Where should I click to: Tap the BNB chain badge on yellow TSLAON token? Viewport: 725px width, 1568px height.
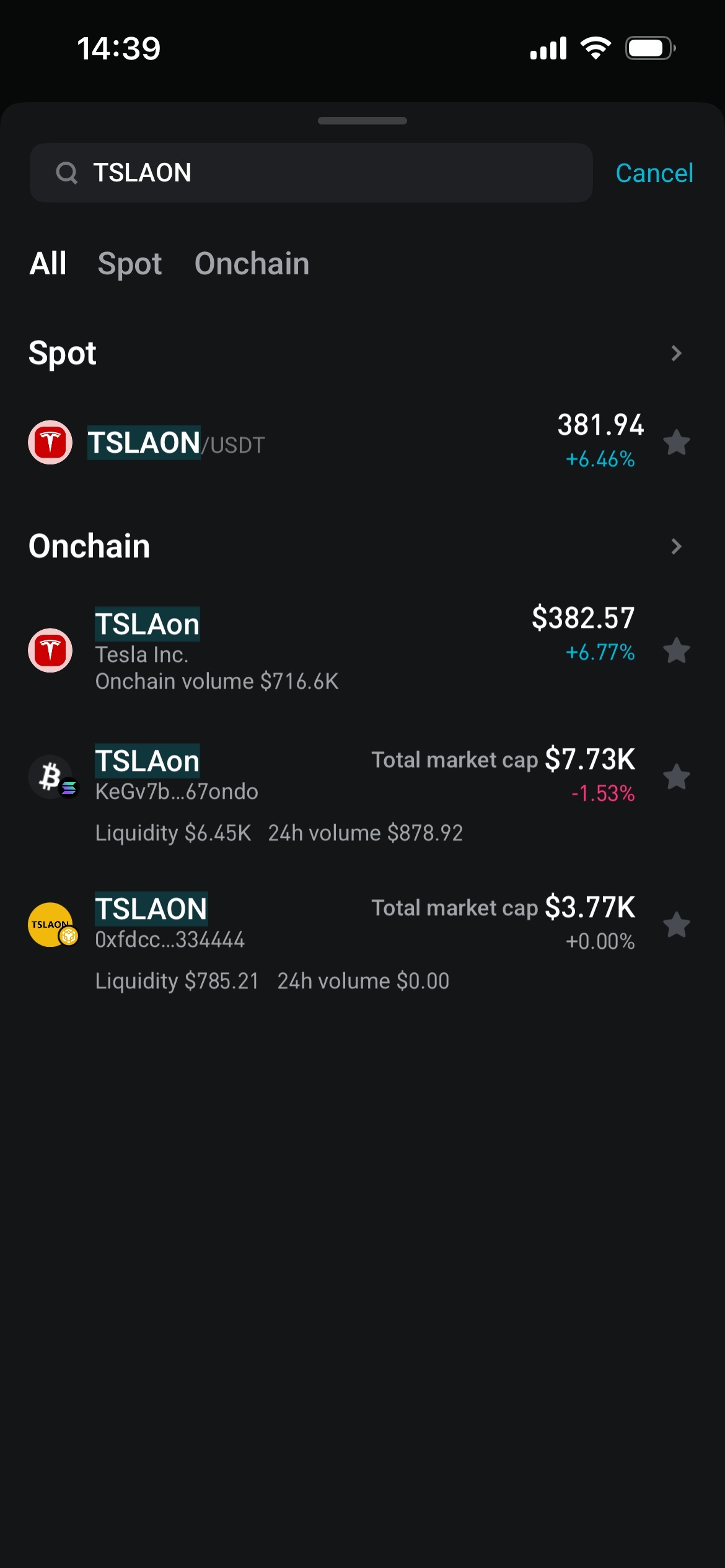pos(68,937)
